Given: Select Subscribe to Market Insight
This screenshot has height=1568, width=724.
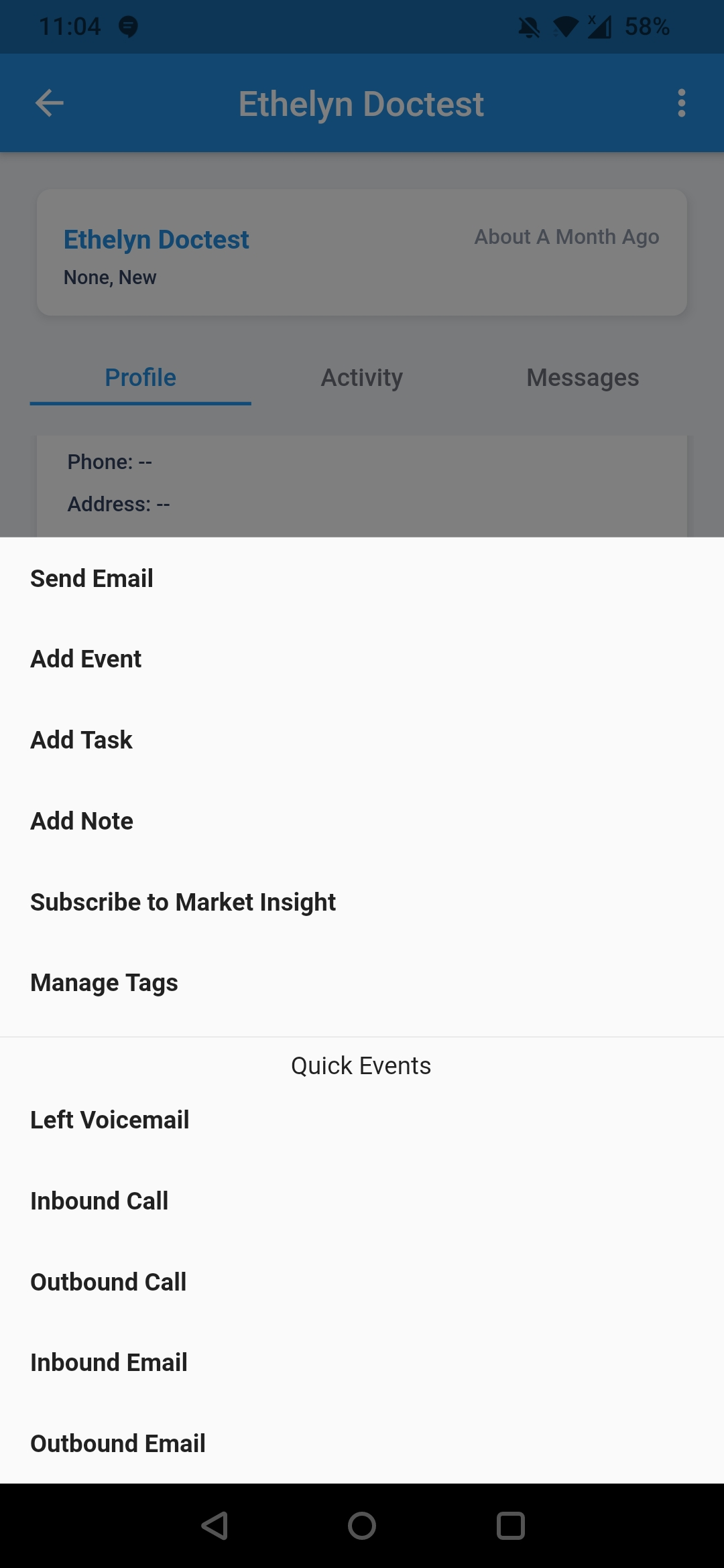Looking at the screenshot, I should pyautogui.click(x=182, y=901).
